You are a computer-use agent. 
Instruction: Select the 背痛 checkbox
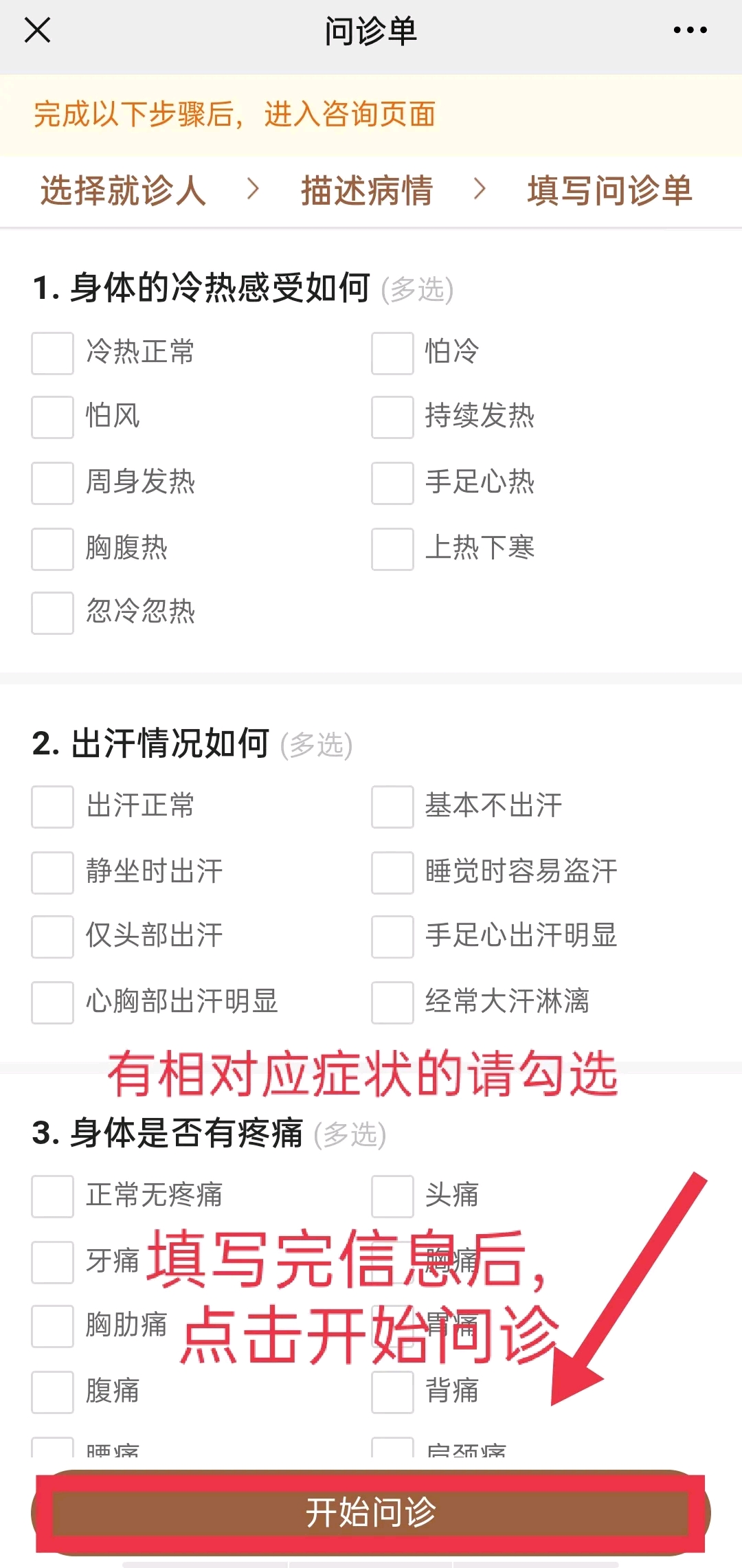[392, 1392]
